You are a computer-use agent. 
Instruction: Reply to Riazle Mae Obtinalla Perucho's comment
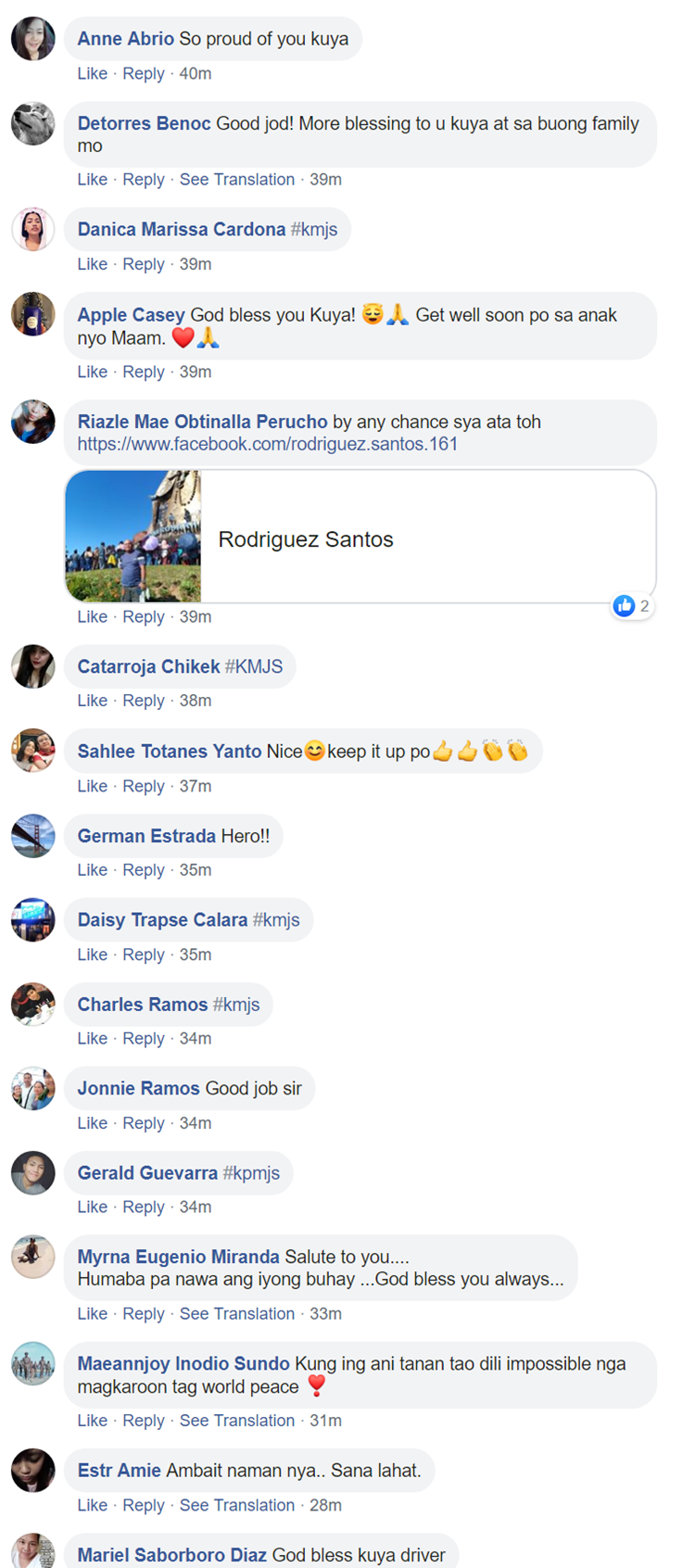[x=144, y=616]
